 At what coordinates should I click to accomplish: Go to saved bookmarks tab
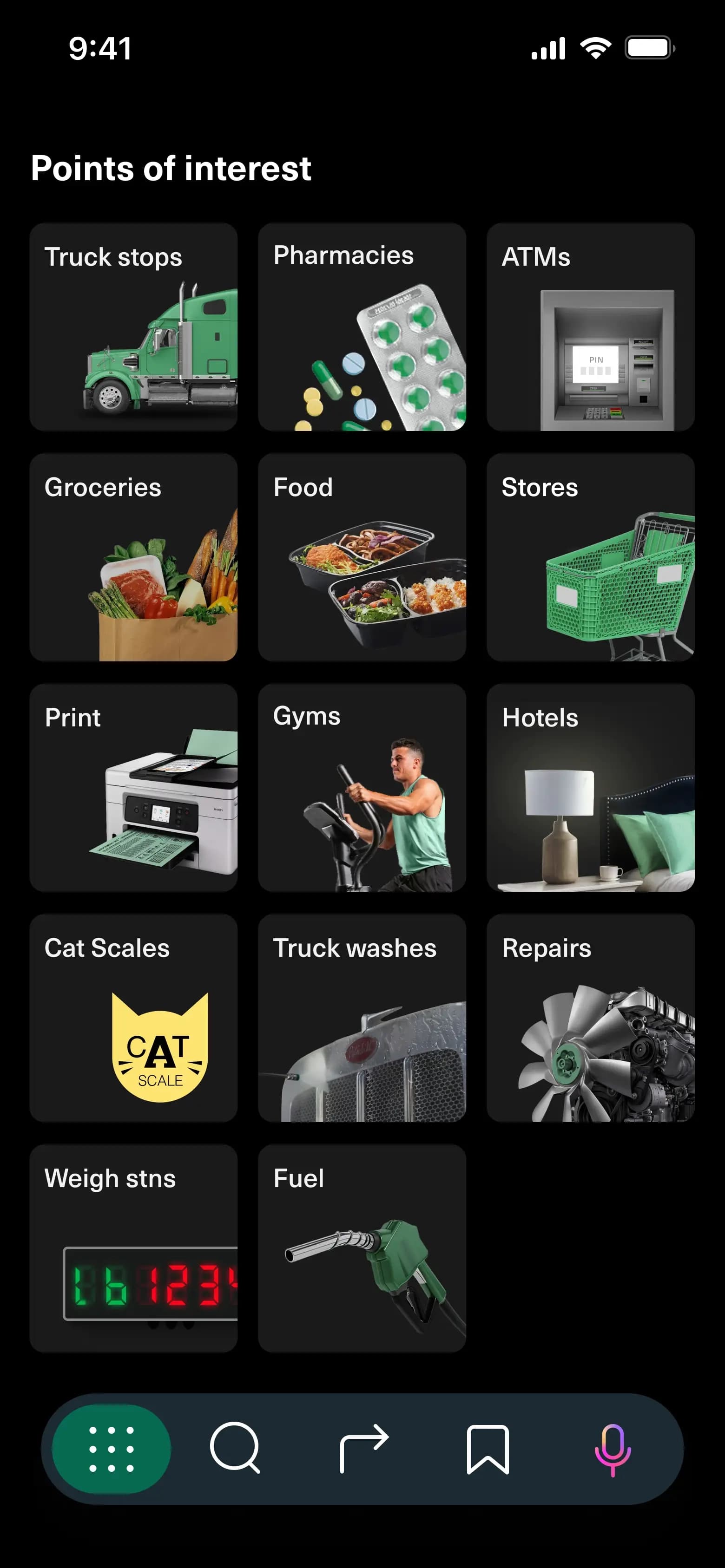[x=488, y=1449]
